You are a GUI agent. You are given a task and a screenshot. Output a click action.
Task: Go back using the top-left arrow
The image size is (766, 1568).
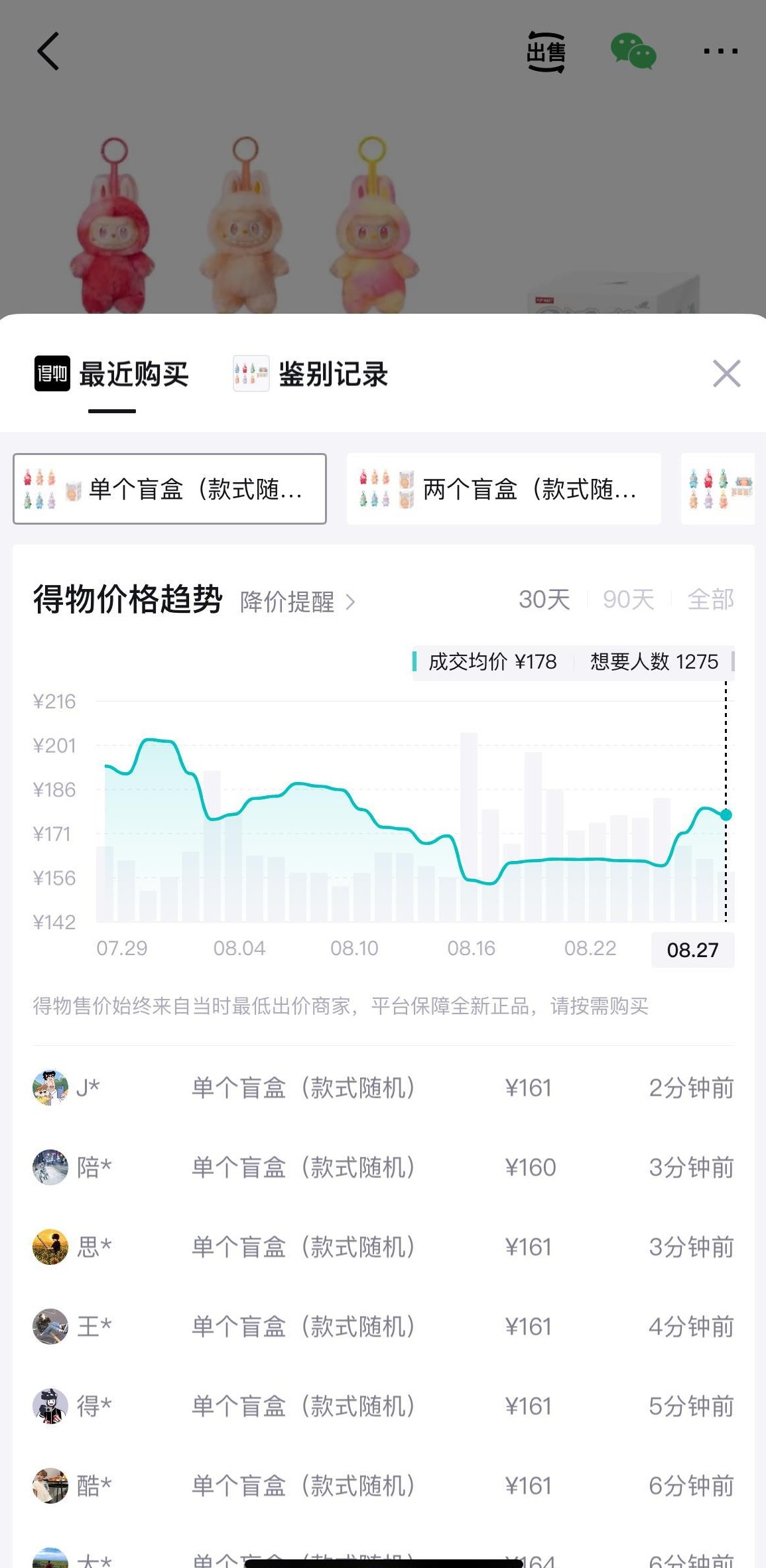(48, 51)
